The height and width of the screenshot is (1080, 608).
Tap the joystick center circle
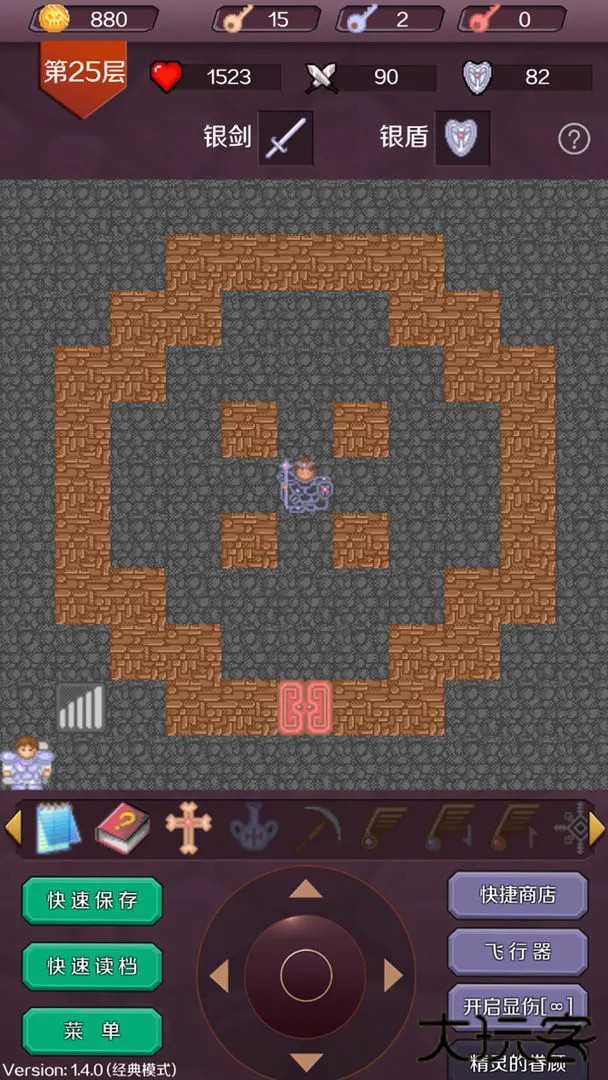306,973
